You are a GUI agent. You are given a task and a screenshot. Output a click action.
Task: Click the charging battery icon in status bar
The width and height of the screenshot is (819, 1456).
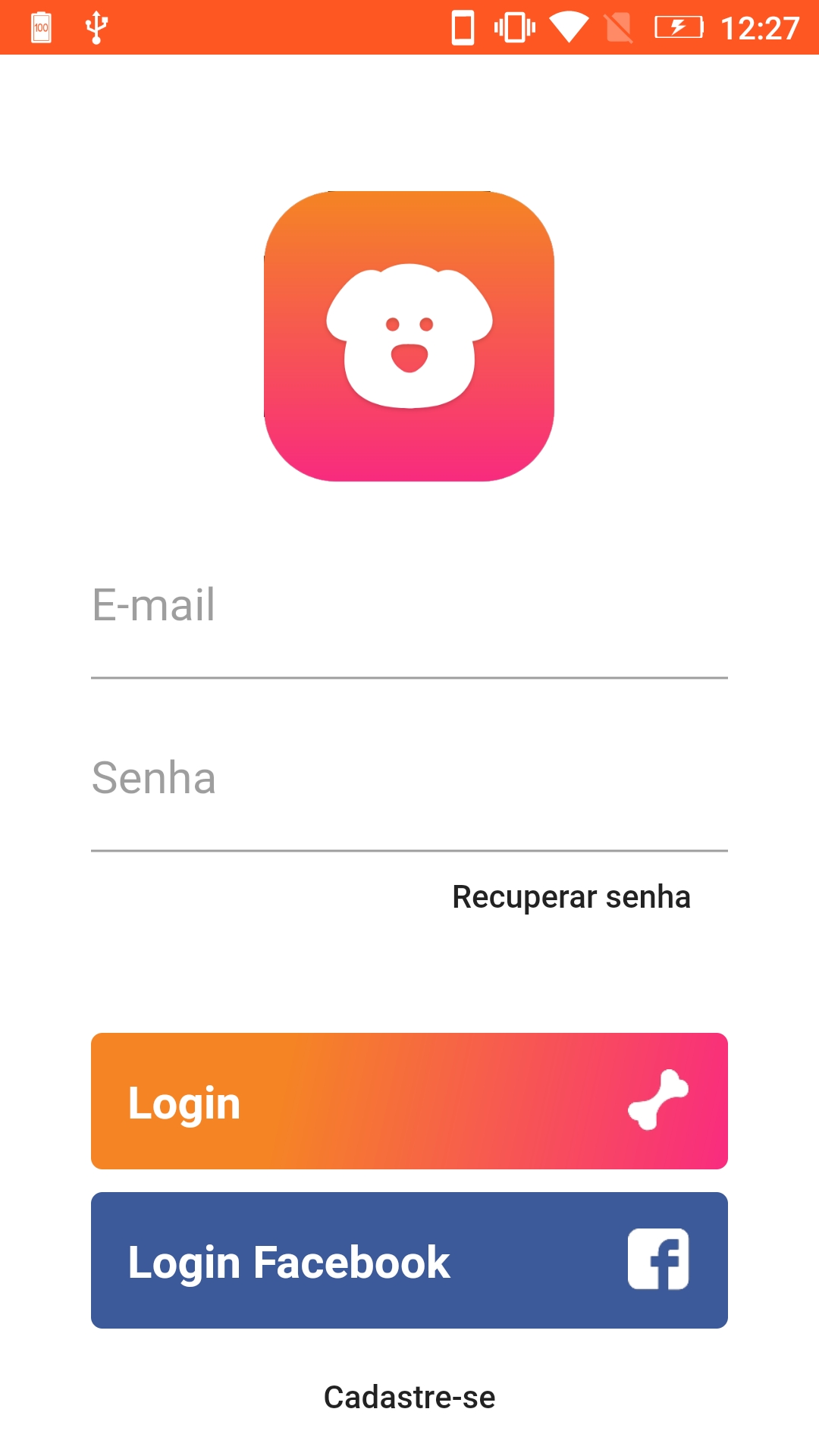(677, 27)
